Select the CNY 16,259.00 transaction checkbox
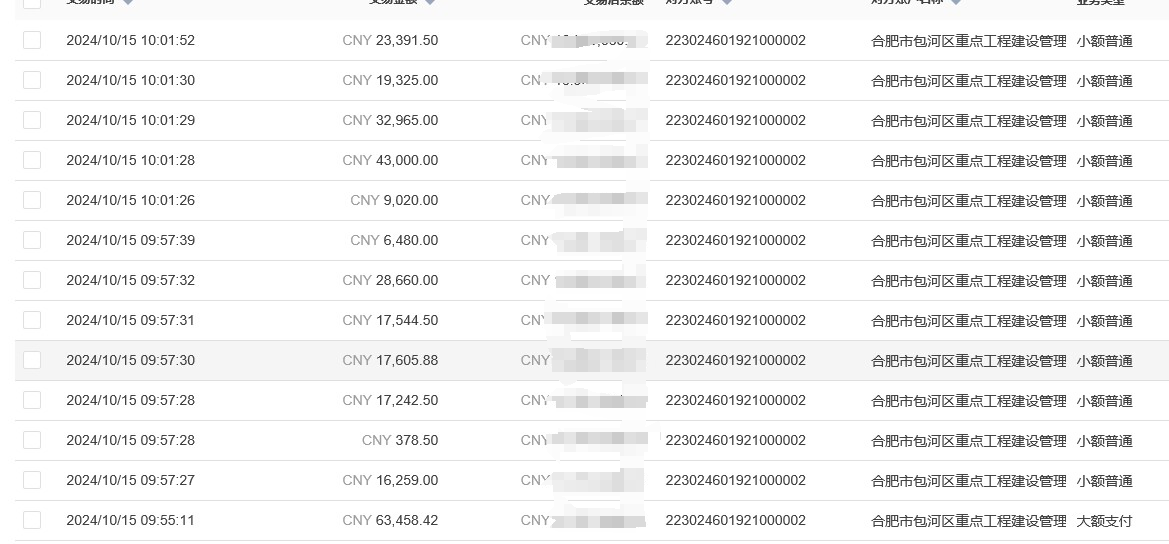This screenshot has width=1169, height=544. [32, 480]
